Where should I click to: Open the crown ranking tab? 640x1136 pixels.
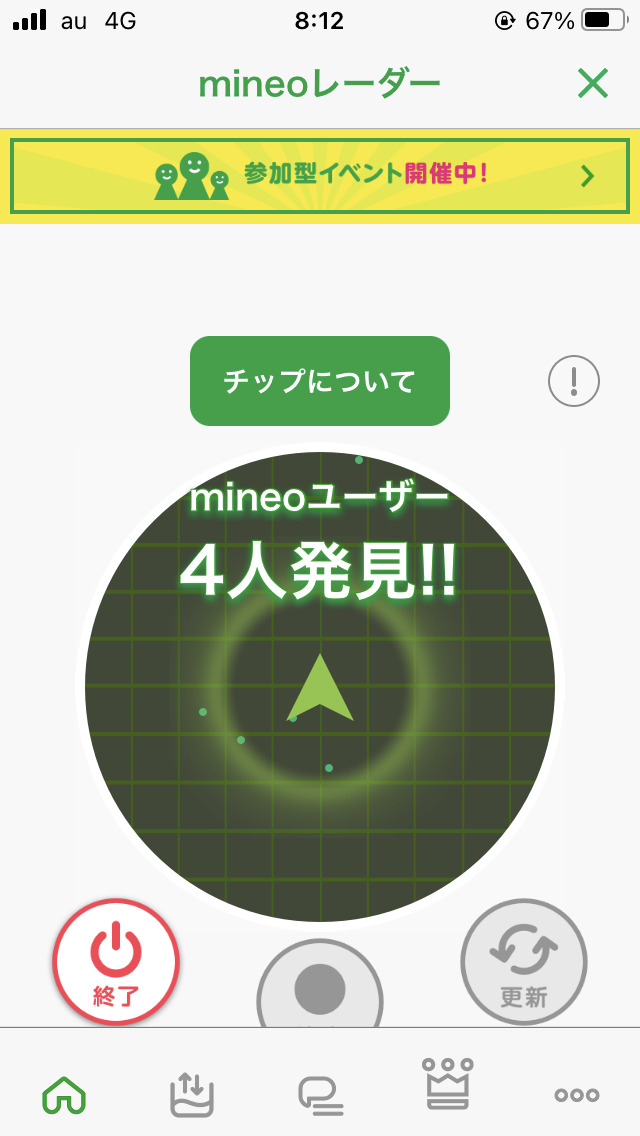448,1084
